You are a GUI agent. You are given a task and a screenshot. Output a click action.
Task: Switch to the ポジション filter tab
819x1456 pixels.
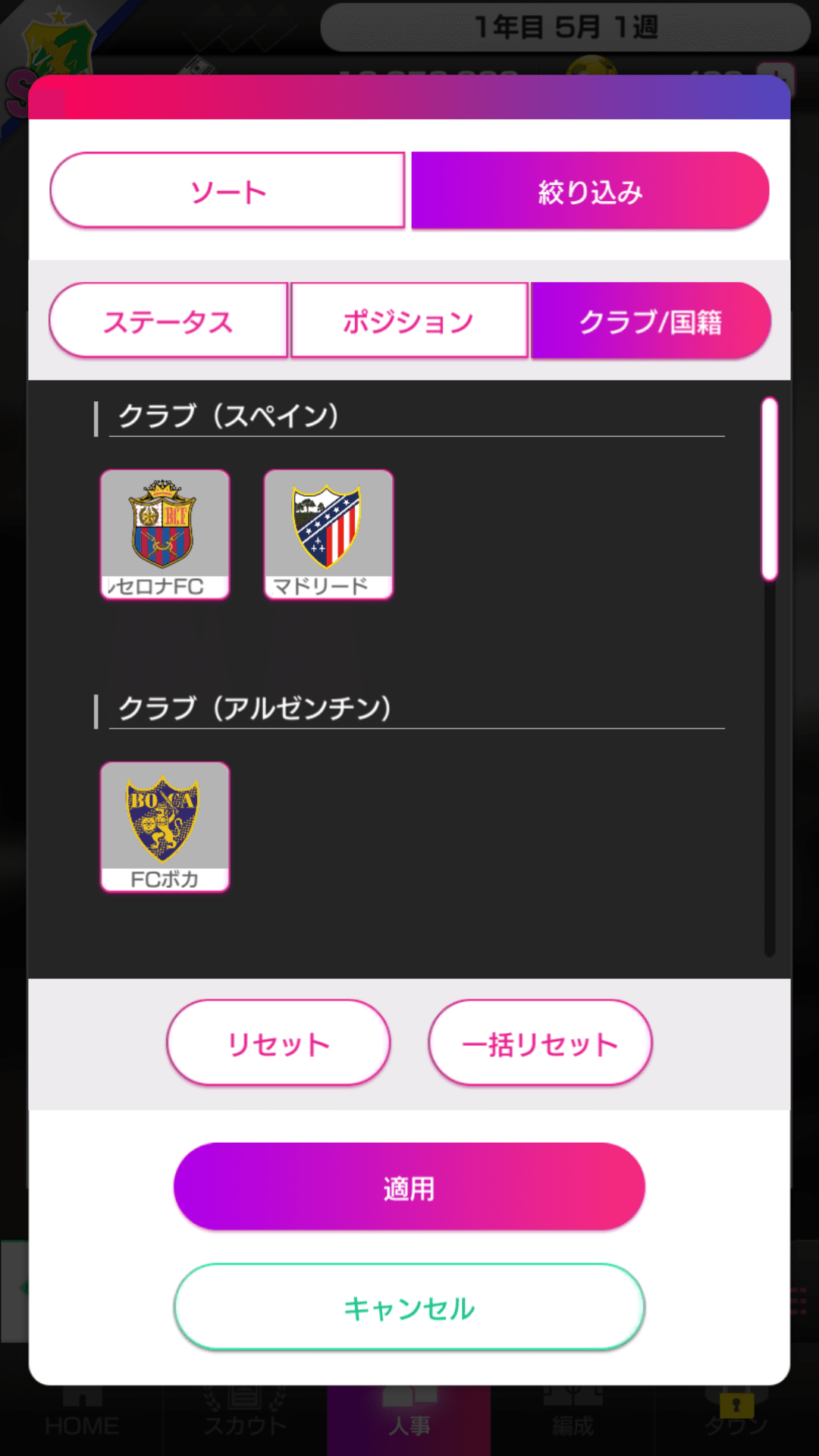point(409,319)
